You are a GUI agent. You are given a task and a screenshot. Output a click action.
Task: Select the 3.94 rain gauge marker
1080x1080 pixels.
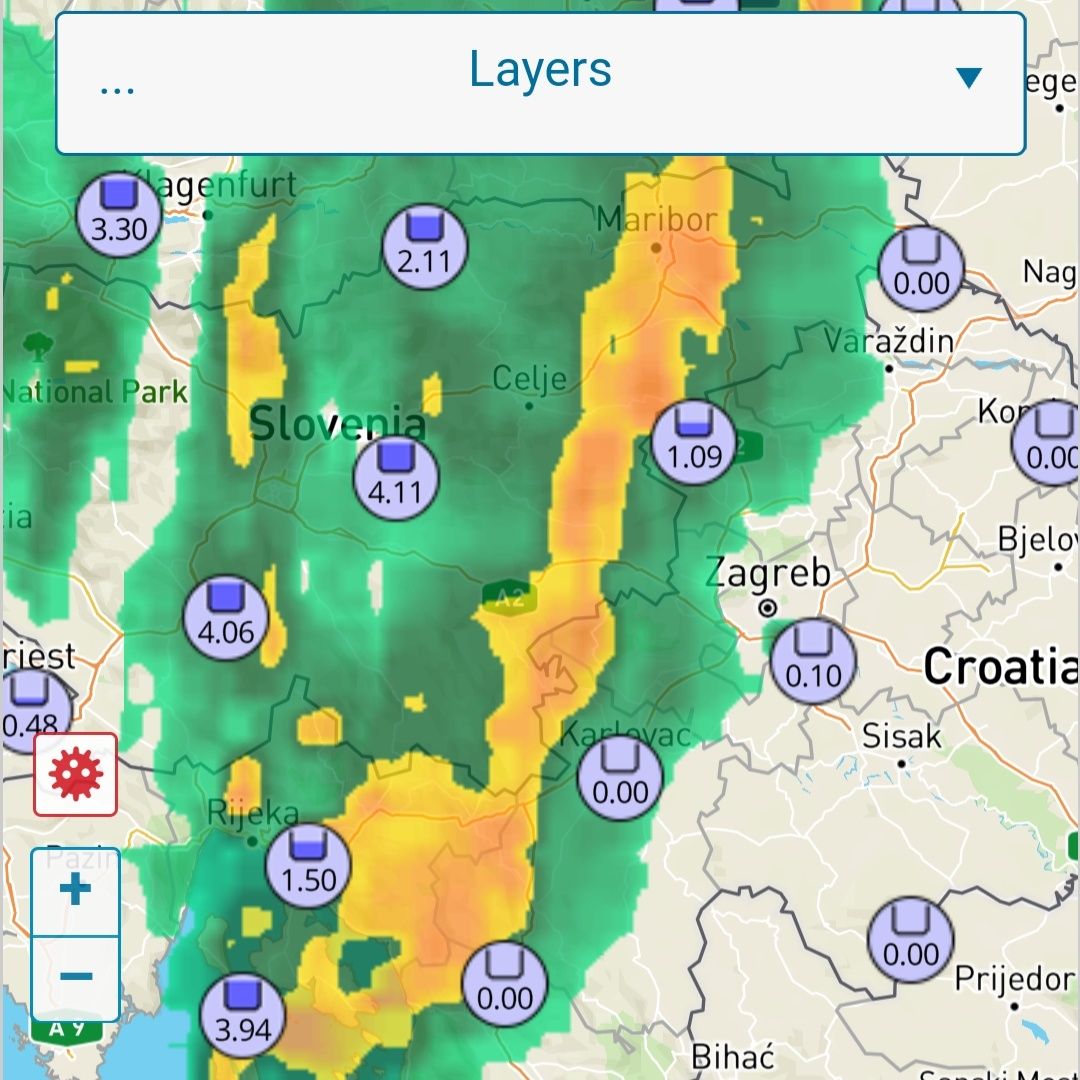[243, 1015]
